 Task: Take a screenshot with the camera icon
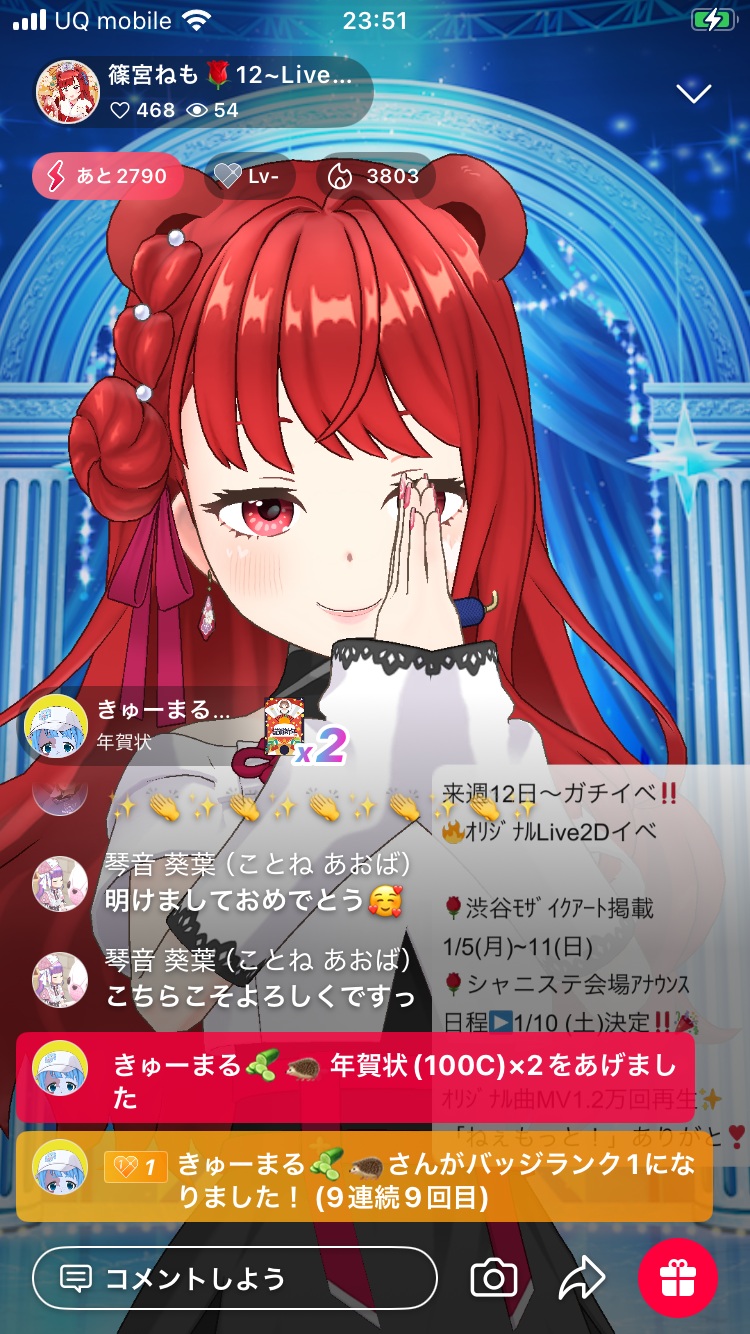point(493,1277)
